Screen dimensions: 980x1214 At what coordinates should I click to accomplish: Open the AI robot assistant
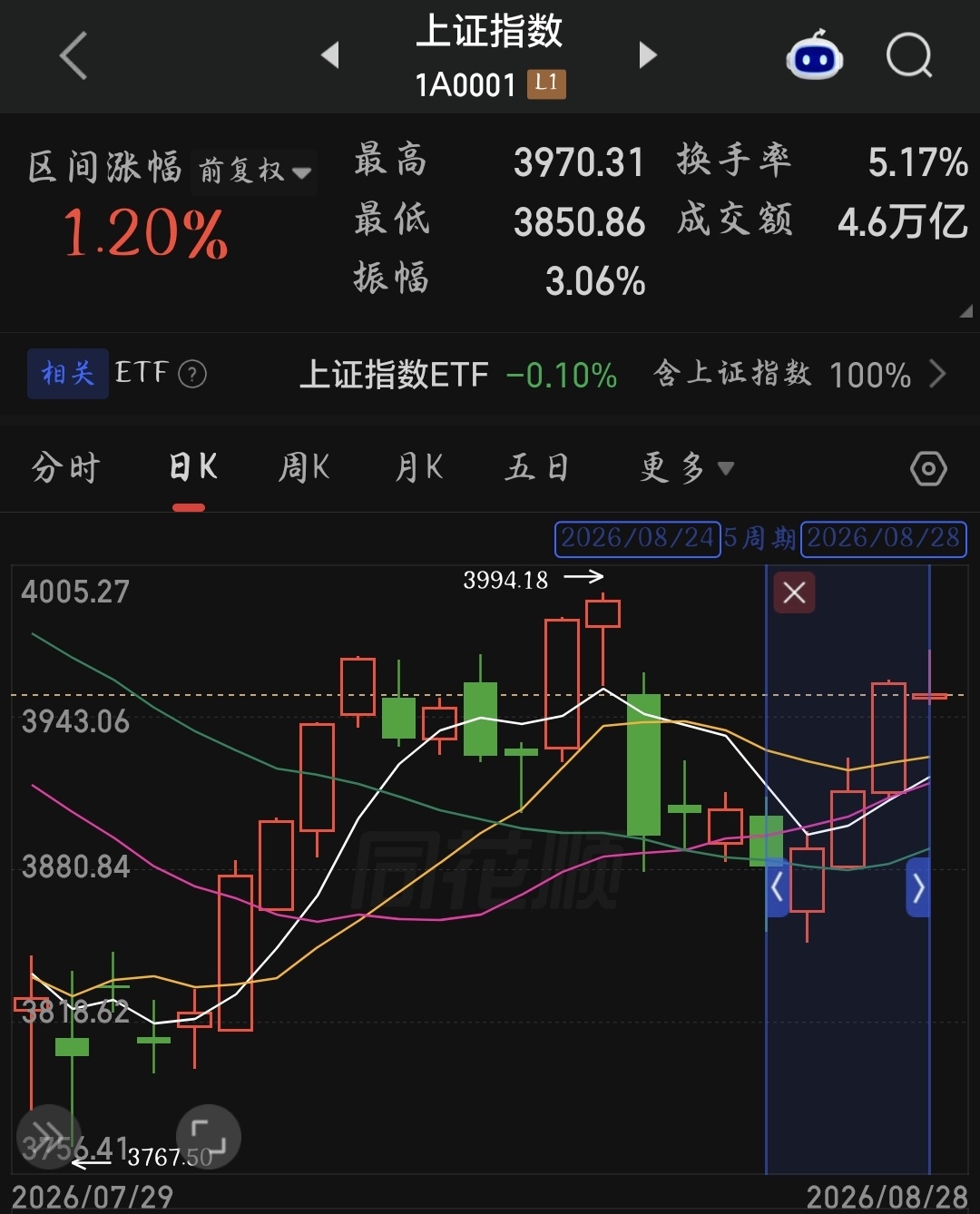click(x=814, y=54)
